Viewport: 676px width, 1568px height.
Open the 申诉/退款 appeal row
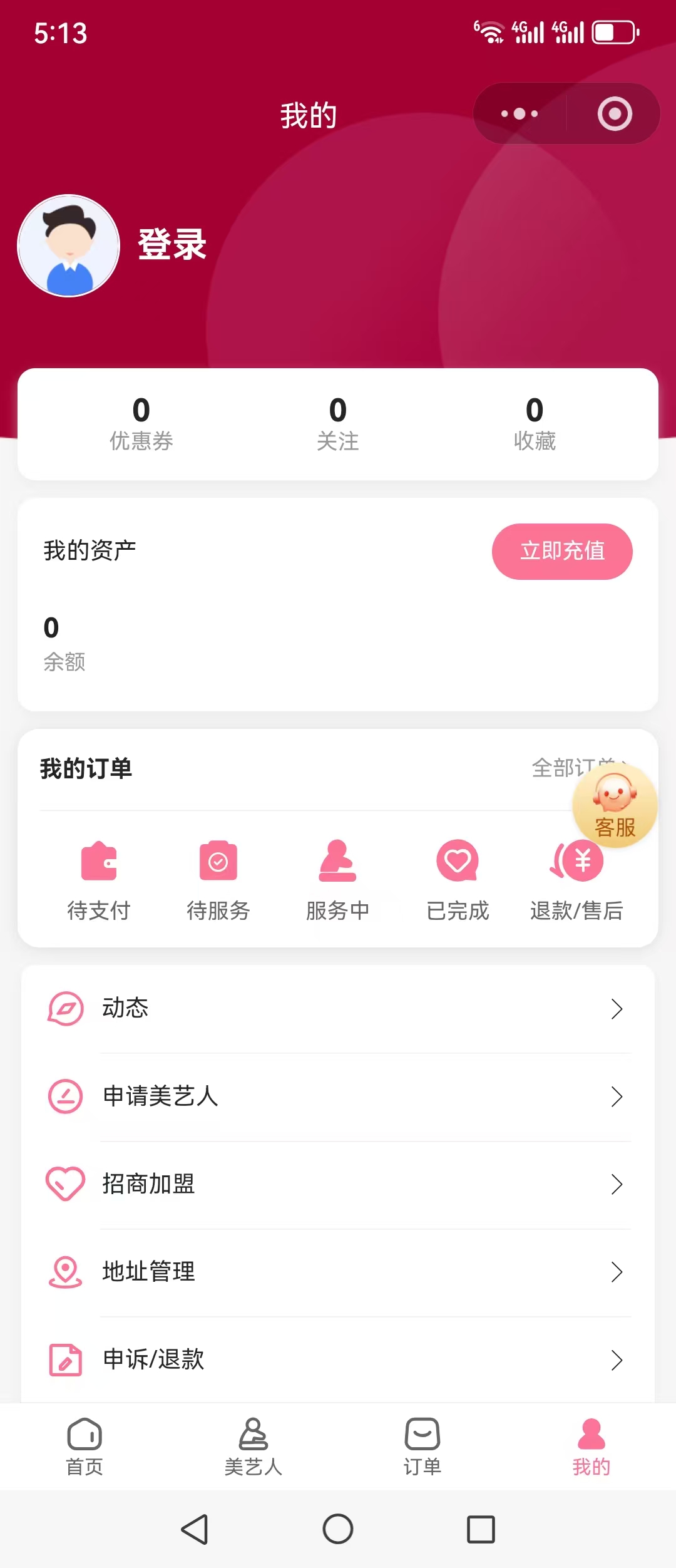point(338,1359)
